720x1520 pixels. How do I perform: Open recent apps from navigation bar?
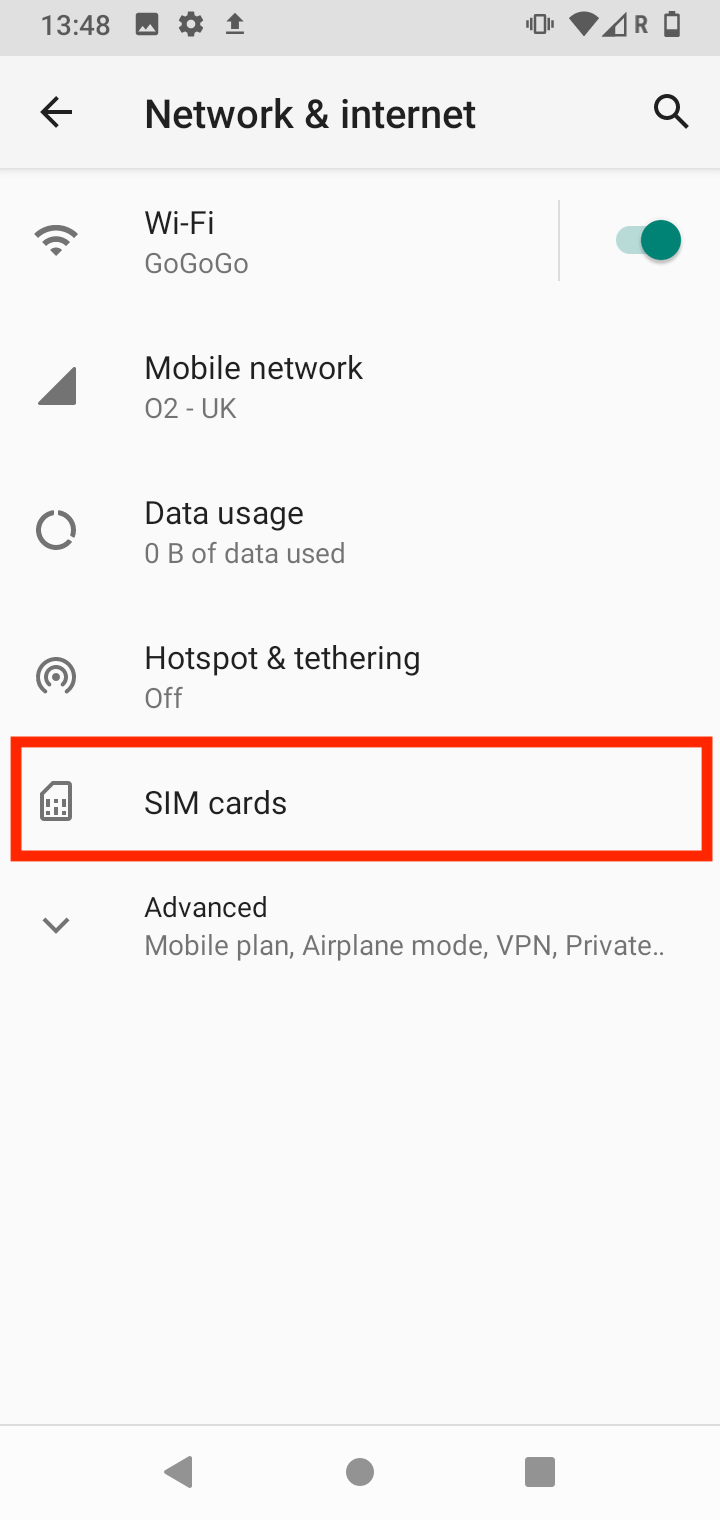540,1472
